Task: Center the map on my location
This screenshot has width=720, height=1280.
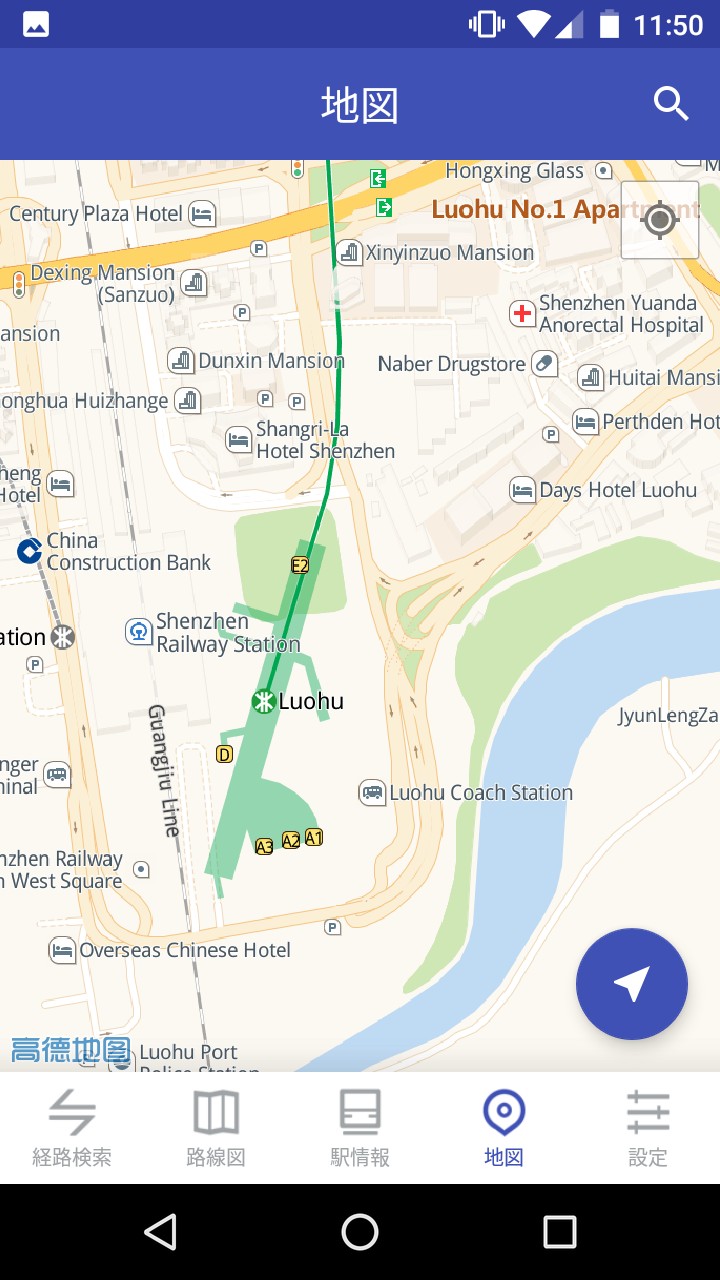Action: coord(660,220)
